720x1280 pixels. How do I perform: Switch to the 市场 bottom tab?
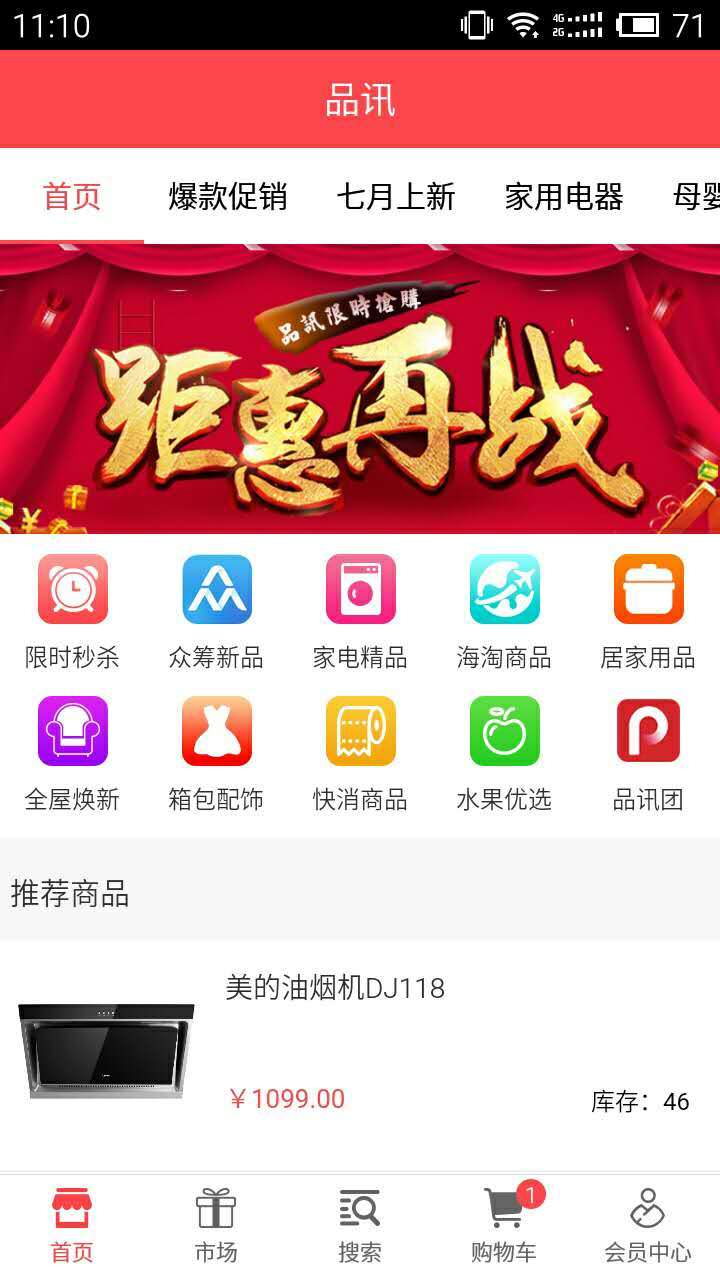pyautogui.click(x=216, y=1225)
